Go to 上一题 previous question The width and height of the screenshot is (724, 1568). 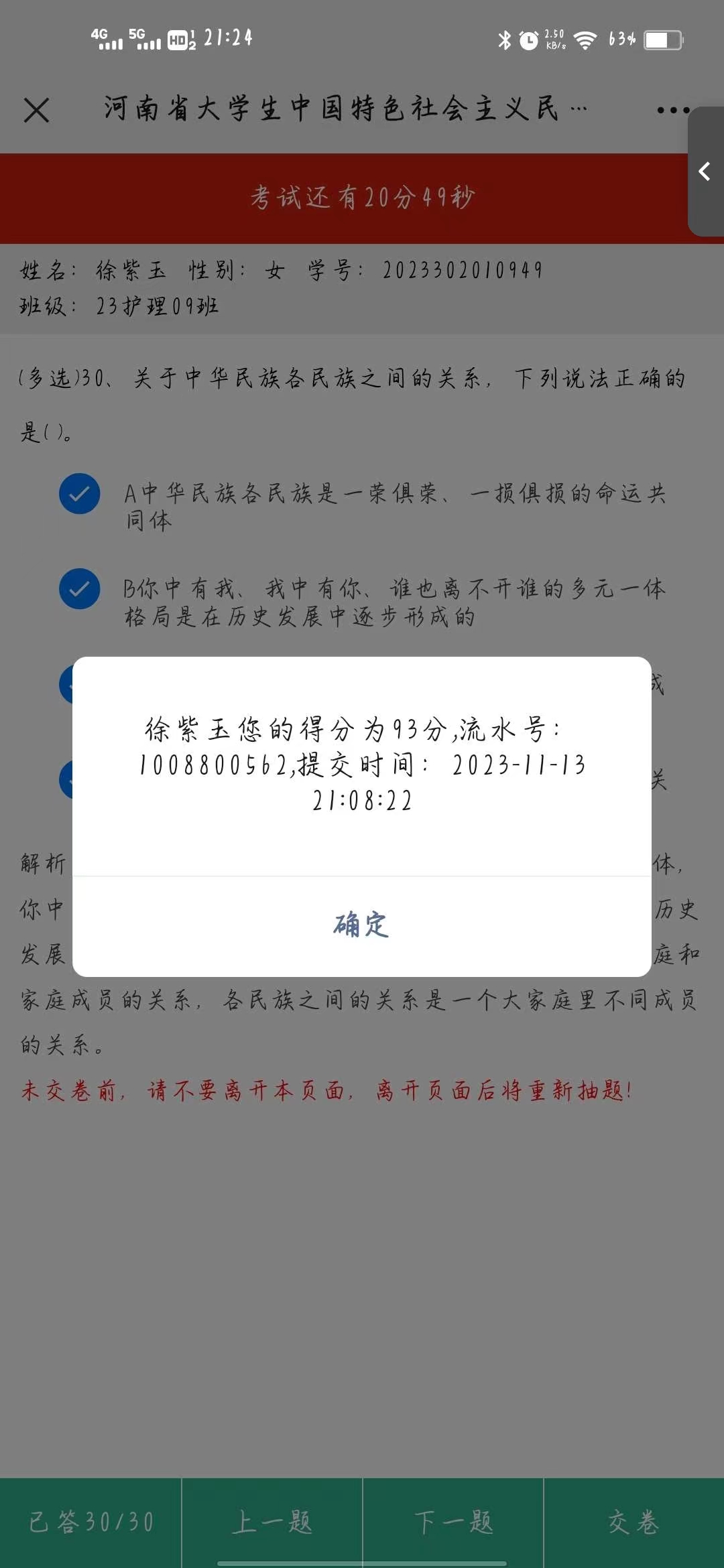[272, 1521]
